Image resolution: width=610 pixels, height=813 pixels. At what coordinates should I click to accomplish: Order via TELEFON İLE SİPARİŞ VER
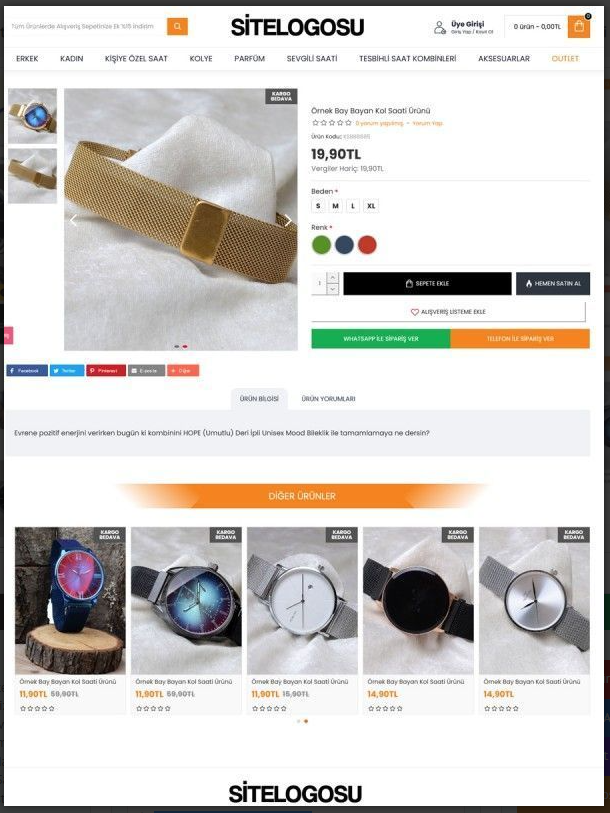(x=520, y=339)
